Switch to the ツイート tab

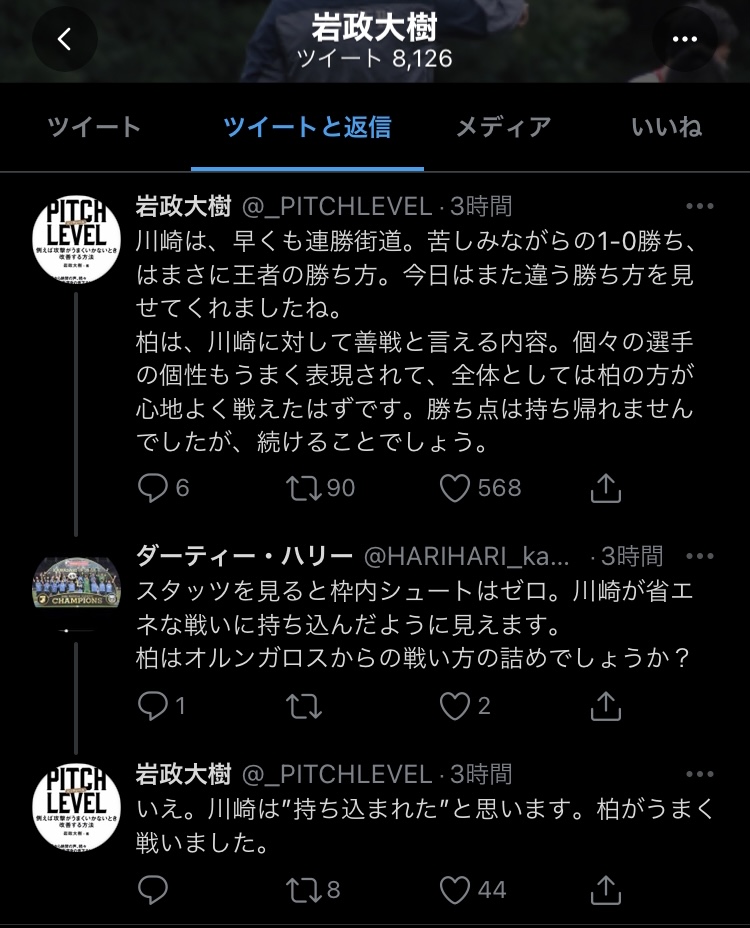pos(95,127)
